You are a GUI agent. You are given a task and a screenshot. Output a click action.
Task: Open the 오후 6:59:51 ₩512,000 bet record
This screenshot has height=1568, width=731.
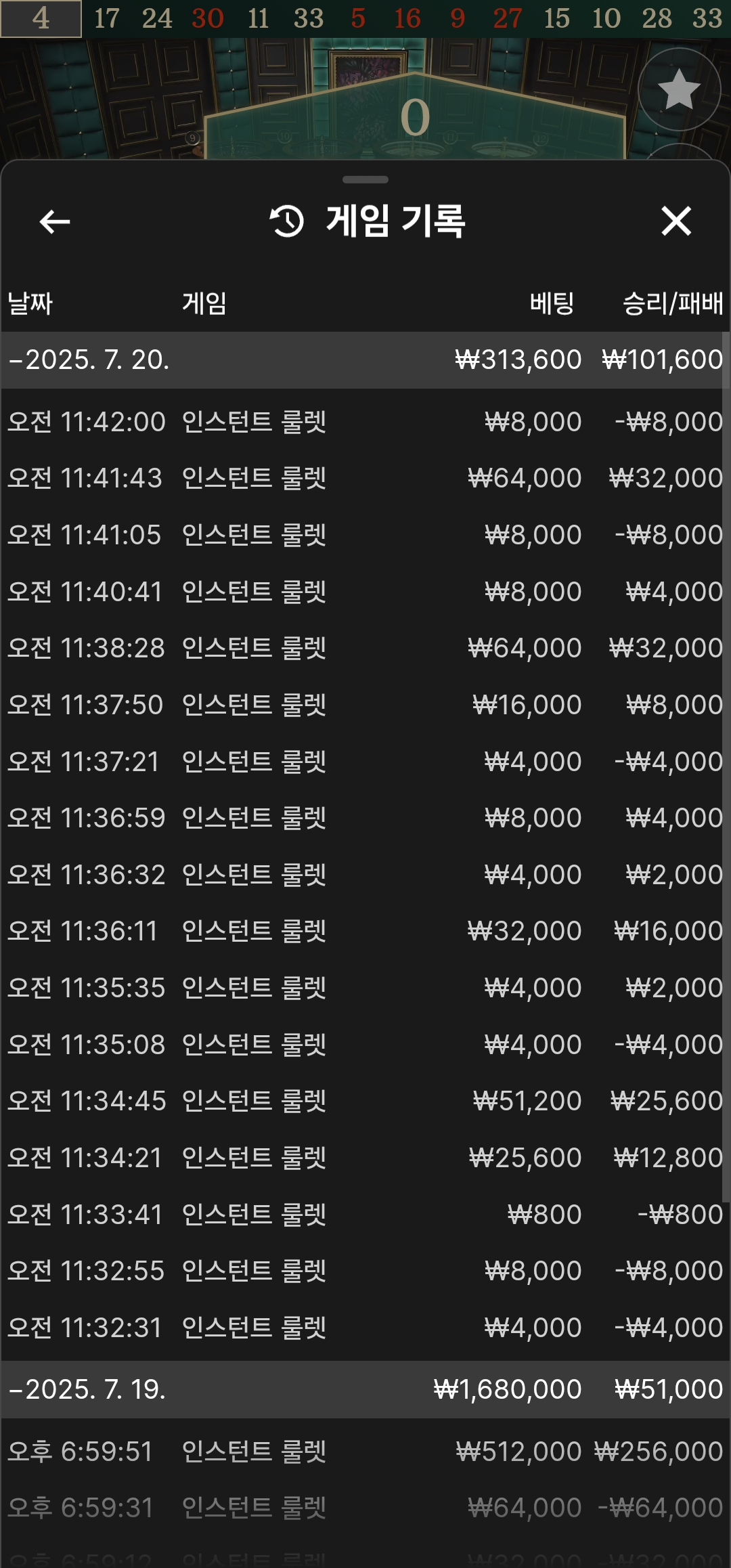365,1452
